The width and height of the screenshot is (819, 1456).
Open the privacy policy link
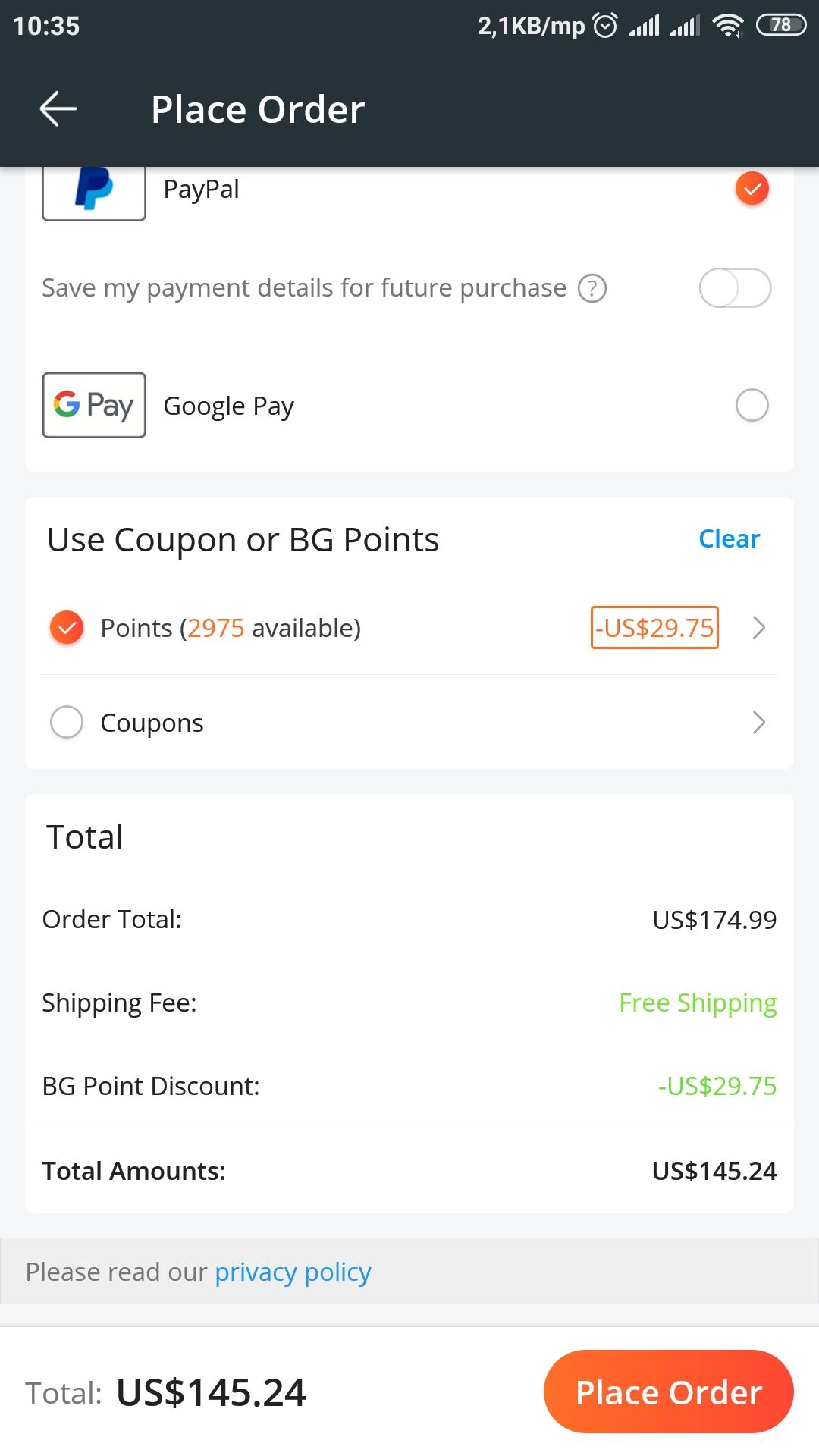[x=293, y=1272]
